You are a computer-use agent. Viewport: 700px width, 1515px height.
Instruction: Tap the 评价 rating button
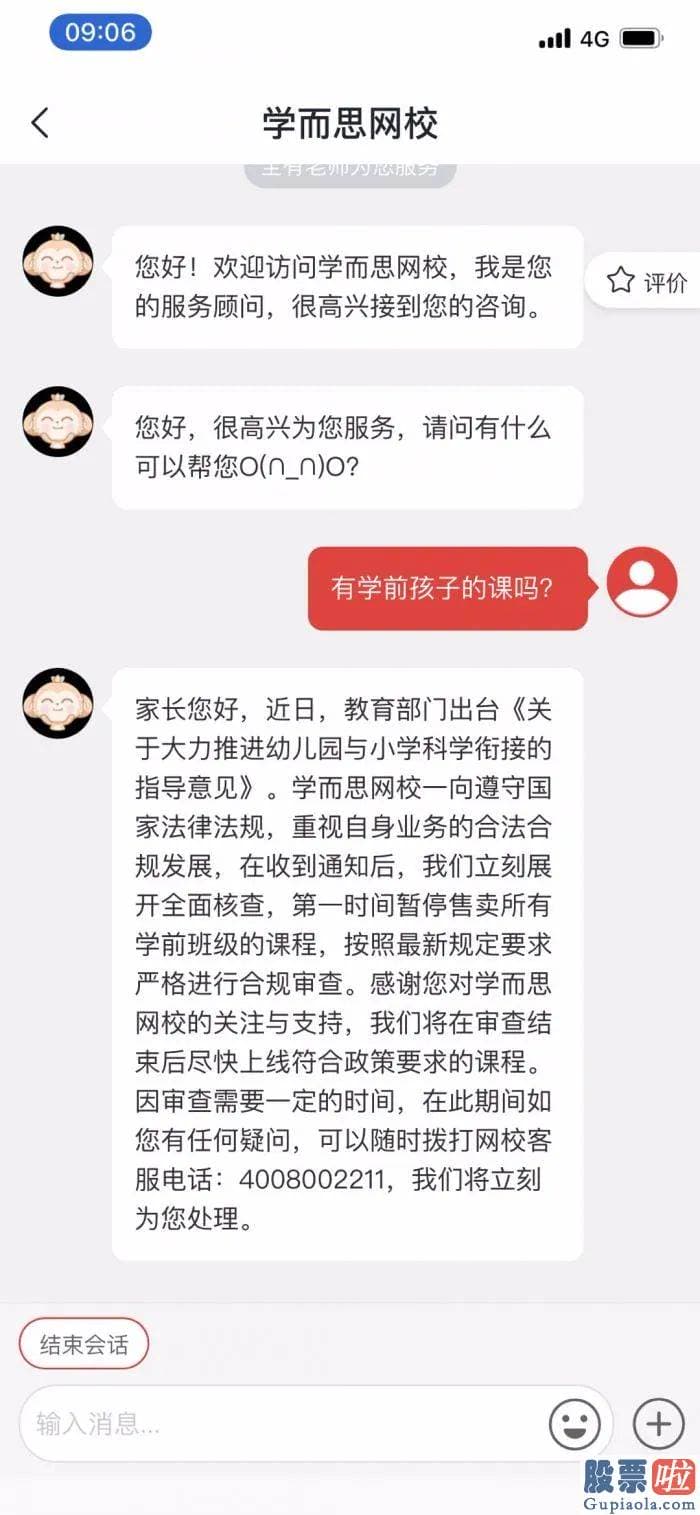click(x=645, y=281)
